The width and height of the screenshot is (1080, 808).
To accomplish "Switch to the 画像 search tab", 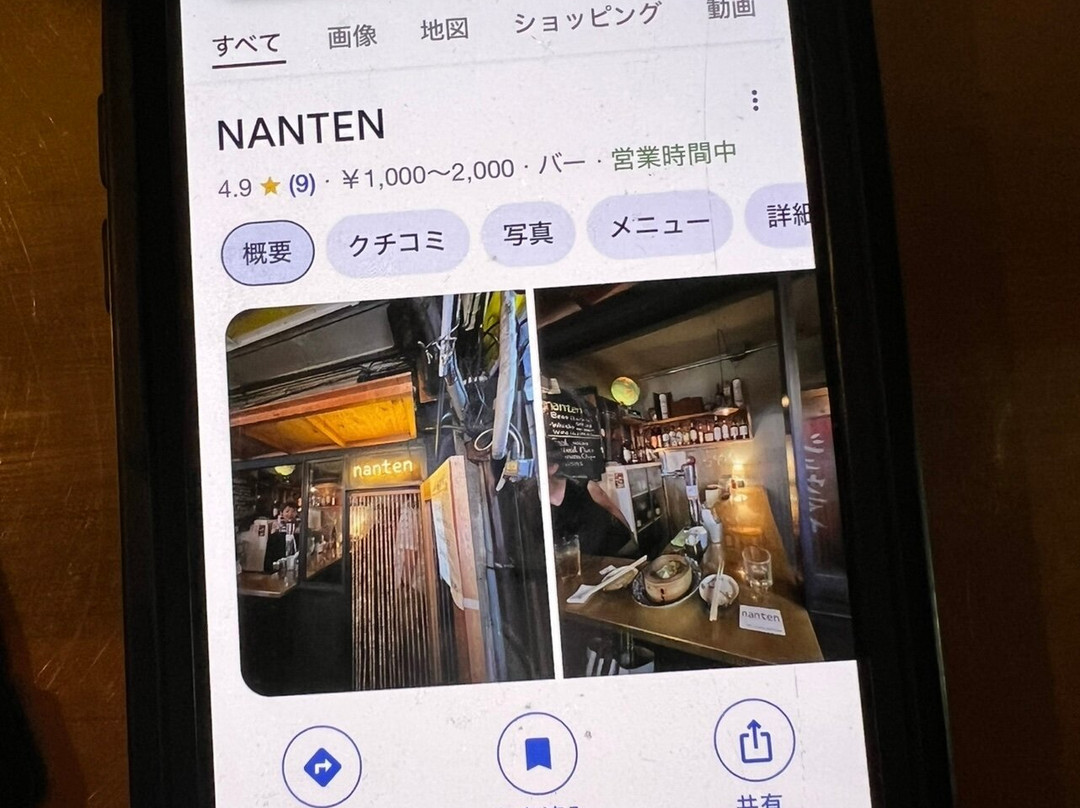I will pyautogui.click(x=352, y=36).
